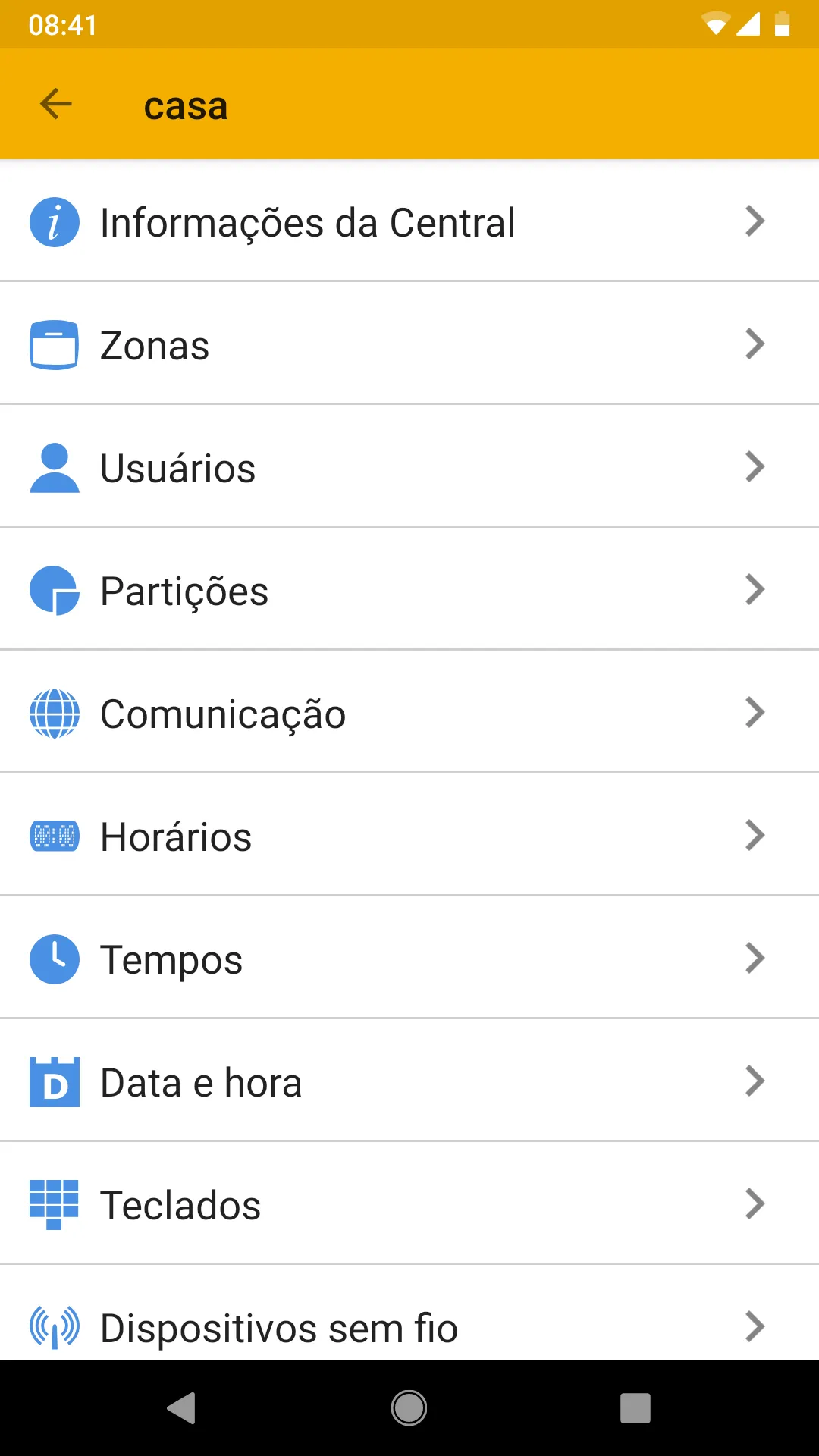Go back using the top-left arrow
This screenshot has height=1456, width=819.
point(56,104)
